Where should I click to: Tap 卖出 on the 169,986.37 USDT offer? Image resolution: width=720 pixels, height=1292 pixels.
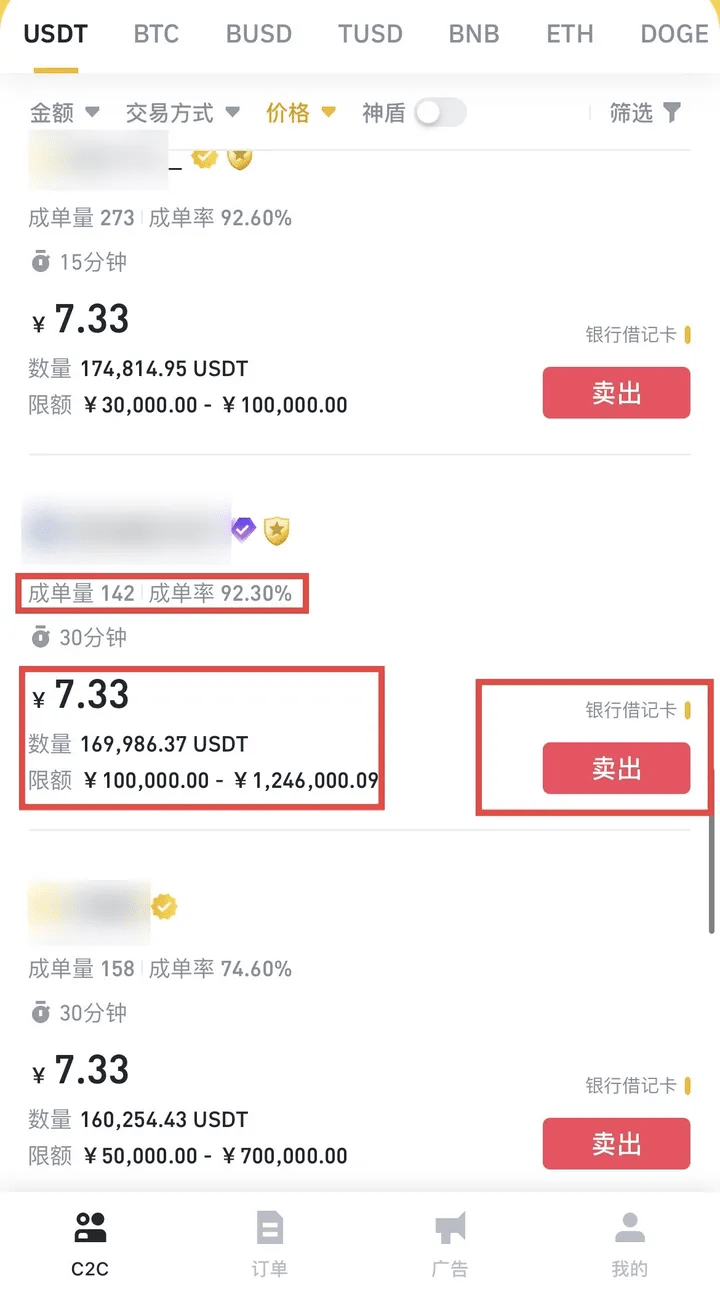616,768
